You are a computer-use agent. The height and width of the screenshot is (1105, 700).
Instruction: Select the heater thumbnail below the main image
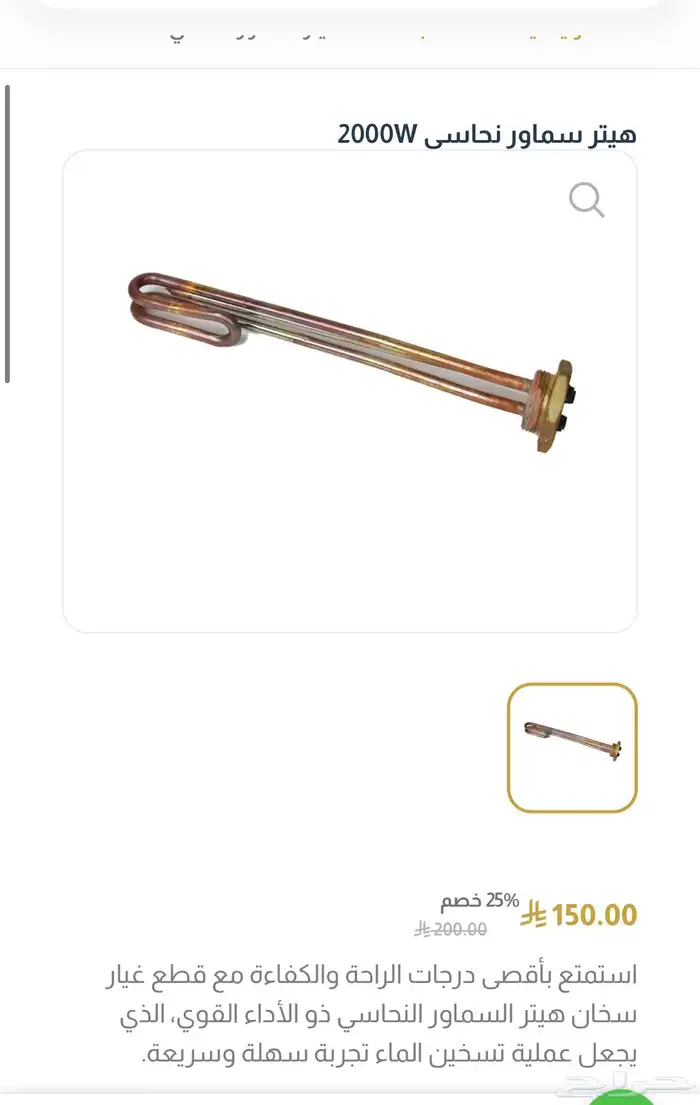tap(572, 747)
